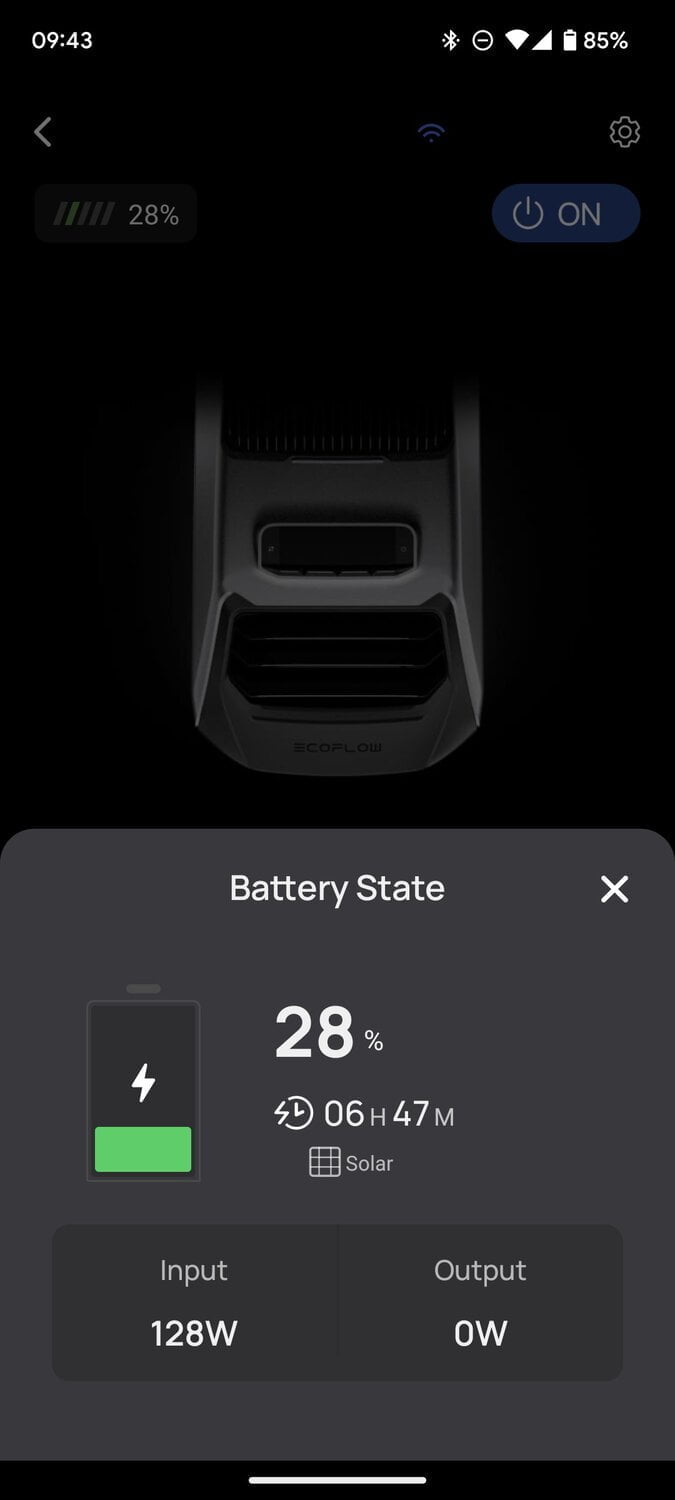The height and width of the screenshot is (1500, 675).
Task: Tap the 28% battery level chip
Action: click(116, 214)
